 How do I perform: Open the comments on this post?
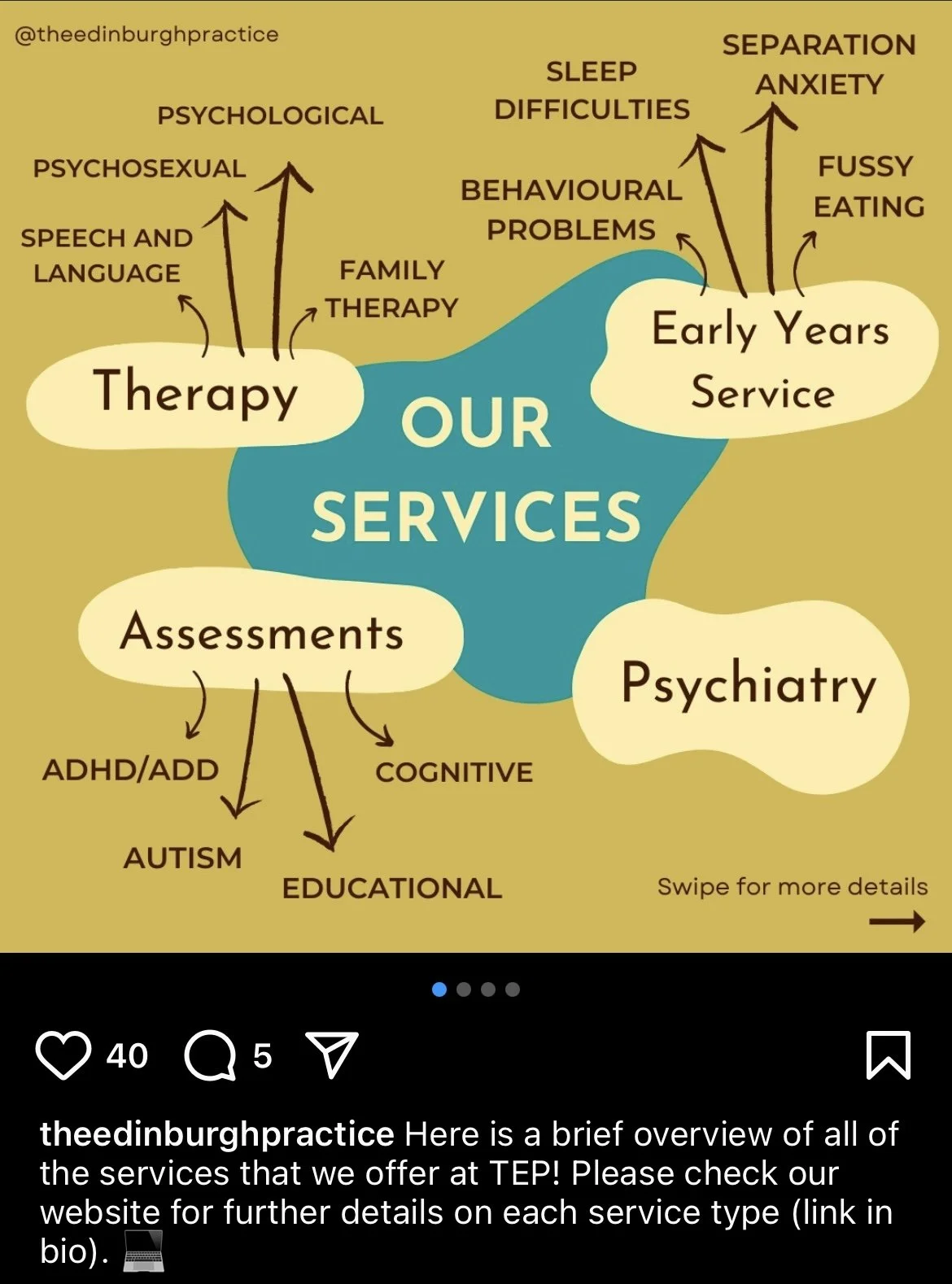click(x=210, y=1055)
